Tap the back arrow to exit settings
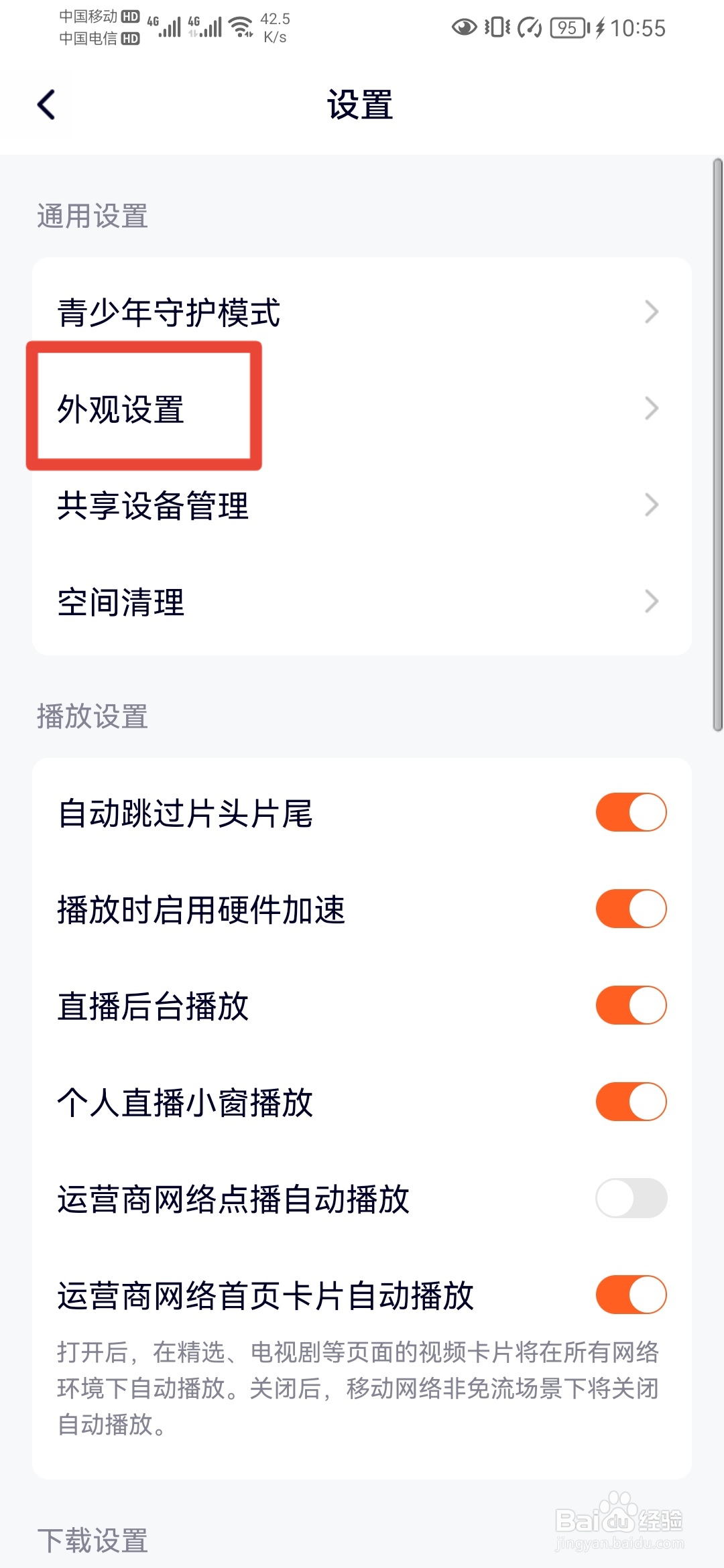This screenshot has height=1568, width=724. pyautogui.click(x=45, y=105)
